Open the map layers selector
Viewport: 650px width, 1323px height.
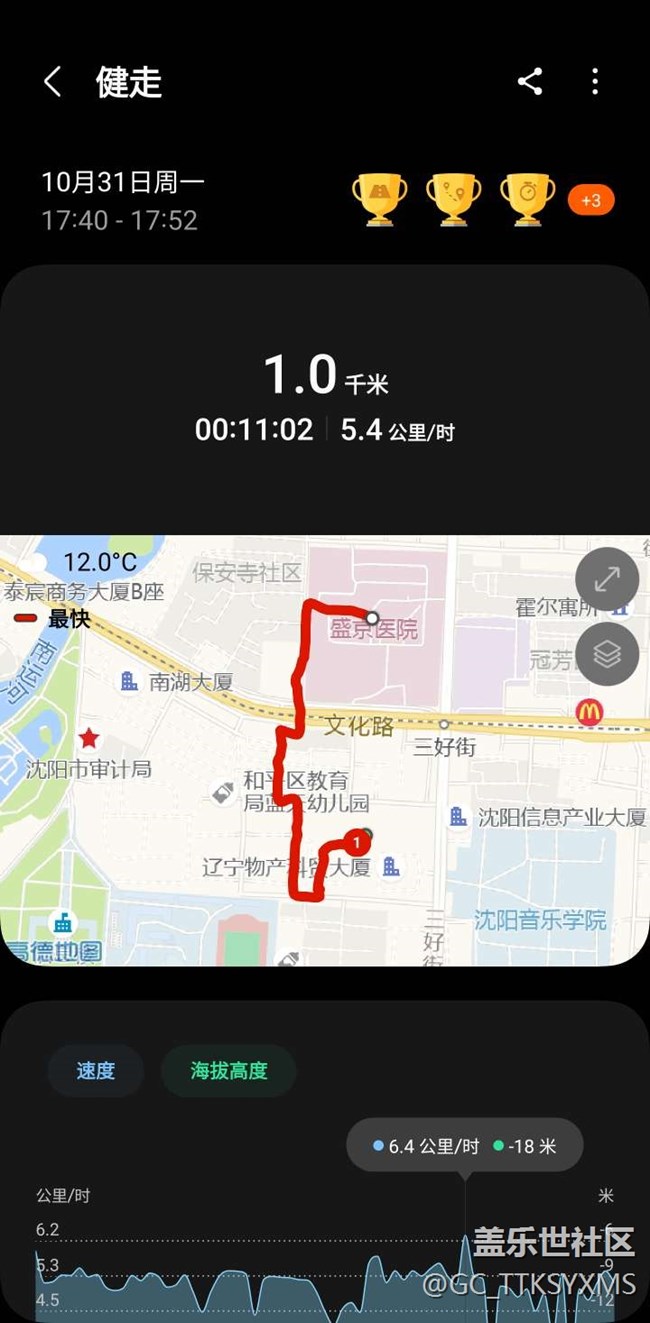point(607,654)
